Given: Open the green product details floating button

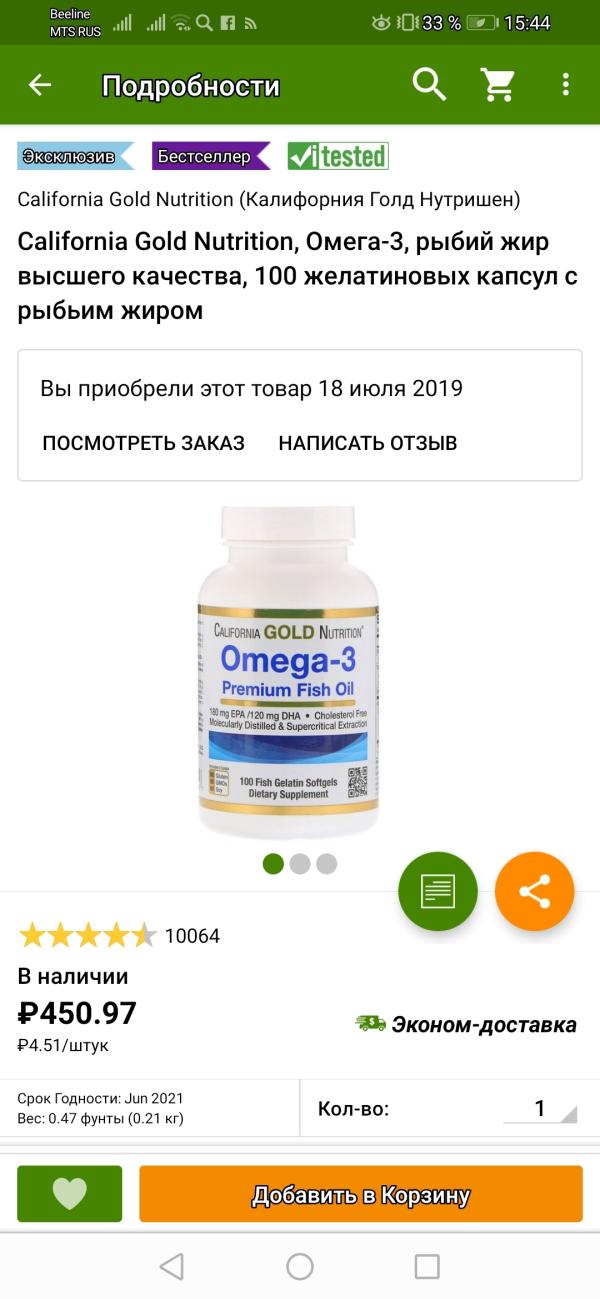Looking at the screenshot, I should [x=438, y=890].
